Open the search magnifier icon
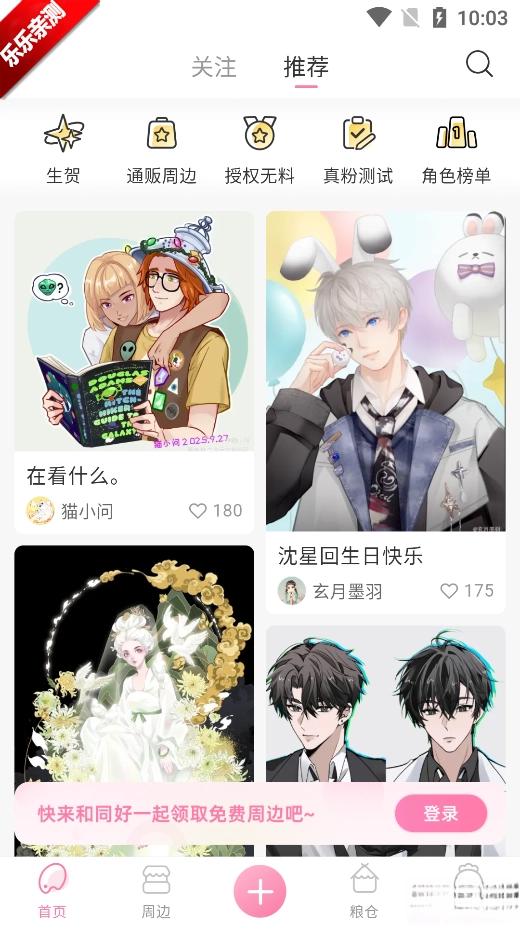Image resolution: width=520 pixels, height=926 pixels. (x=479, y=64)
